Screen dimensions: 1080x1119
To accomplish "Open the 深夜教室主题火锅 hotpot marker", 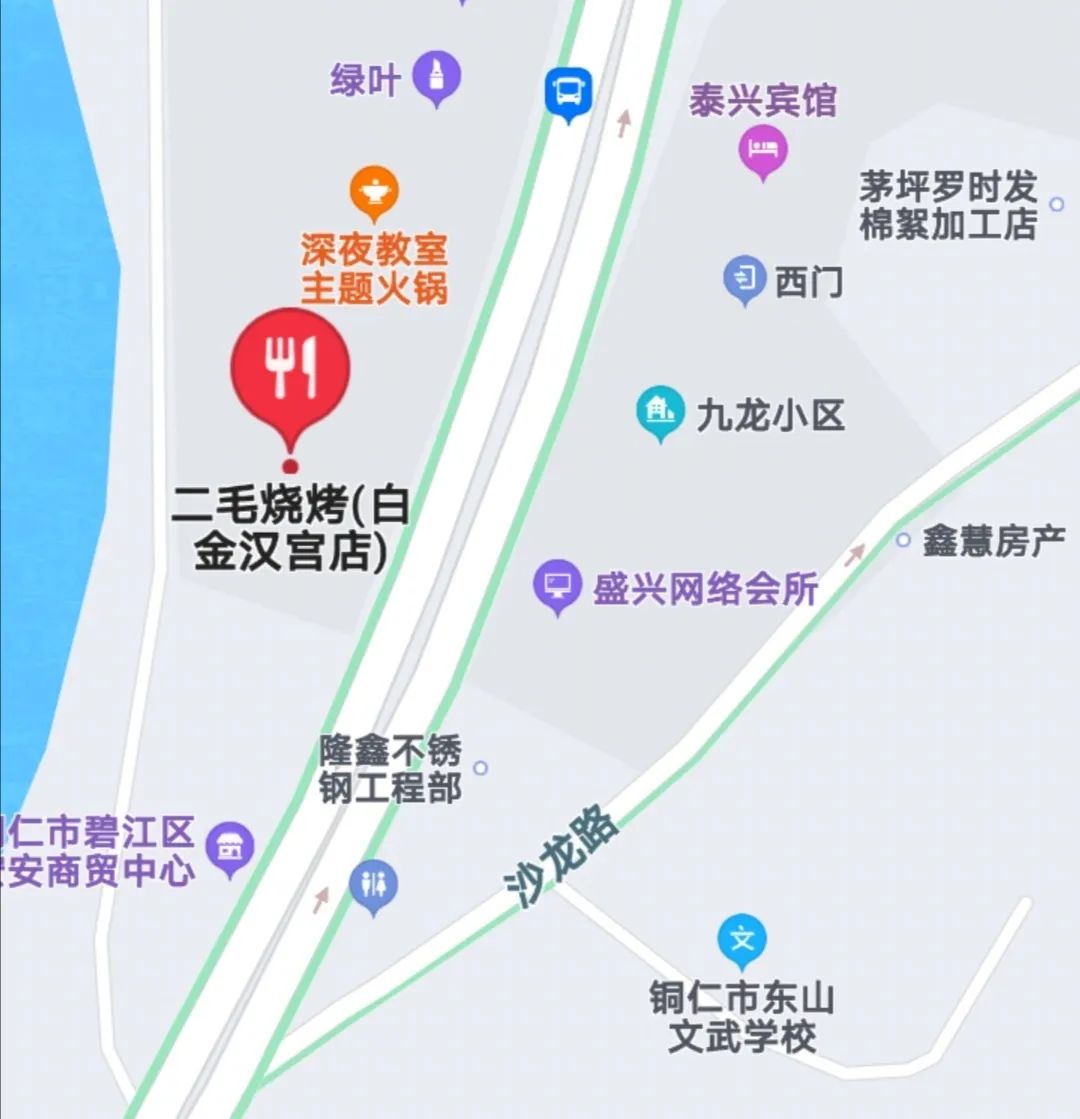I will pyautogui.click(x=374, y=190).
